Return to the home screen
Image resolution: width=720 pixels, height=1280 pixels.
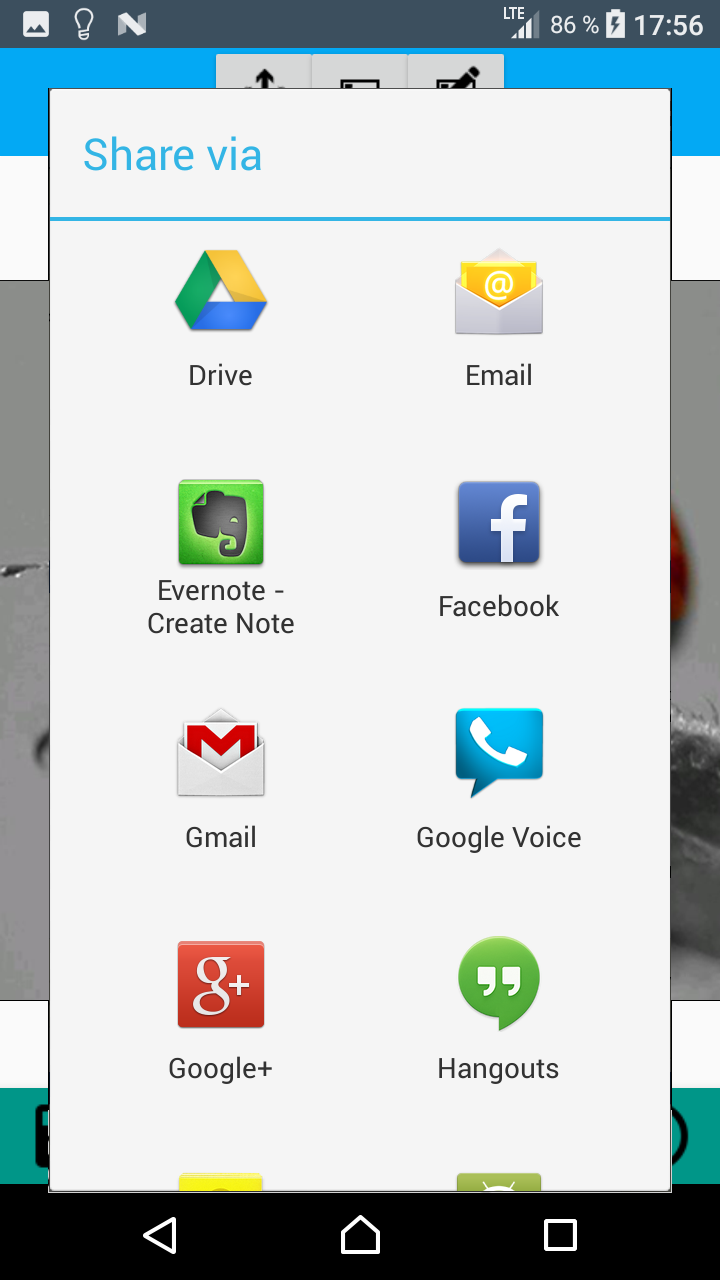[360, 1235]
